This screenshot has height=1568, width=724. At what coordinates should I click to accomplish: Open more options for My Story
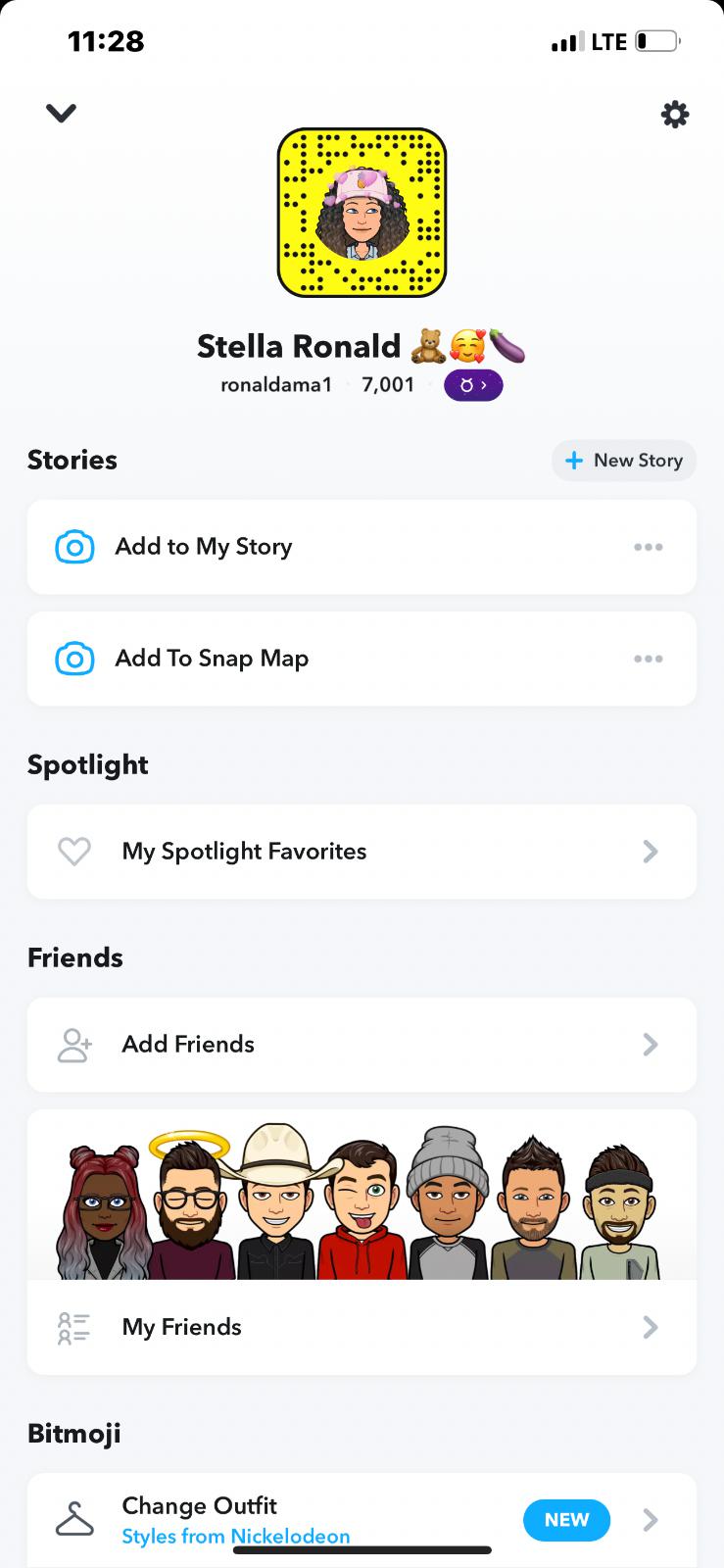tap(648, 547)
